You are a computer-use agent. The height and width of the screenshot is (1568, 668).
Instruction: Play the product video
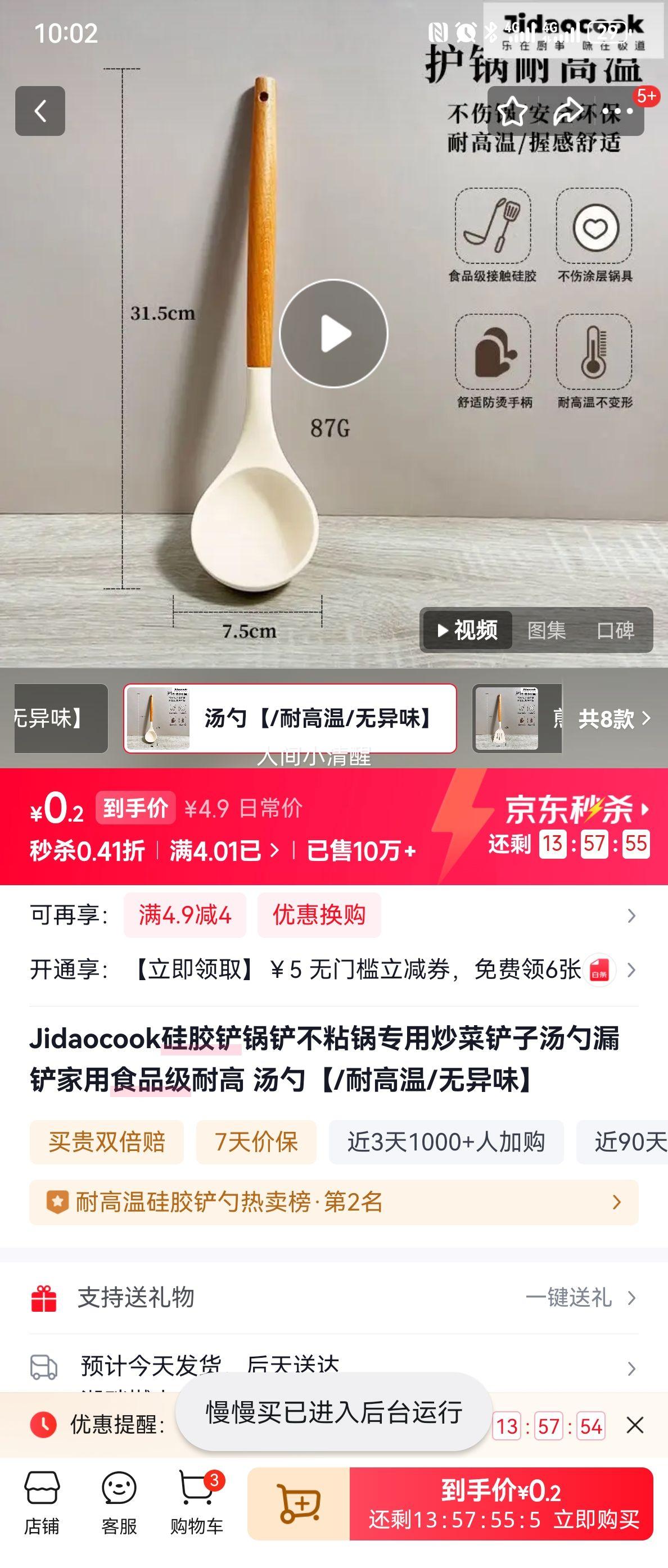[333, 334]
